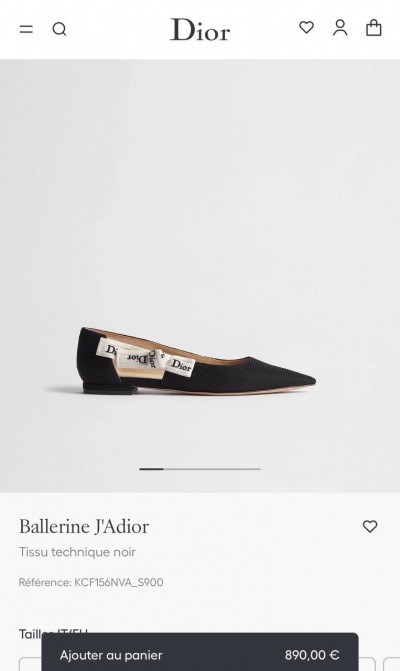The height and width of the screenshot is (671, 400).
Task: Add Ballerine J'Adior to wishlist
Action: point(370,526)
